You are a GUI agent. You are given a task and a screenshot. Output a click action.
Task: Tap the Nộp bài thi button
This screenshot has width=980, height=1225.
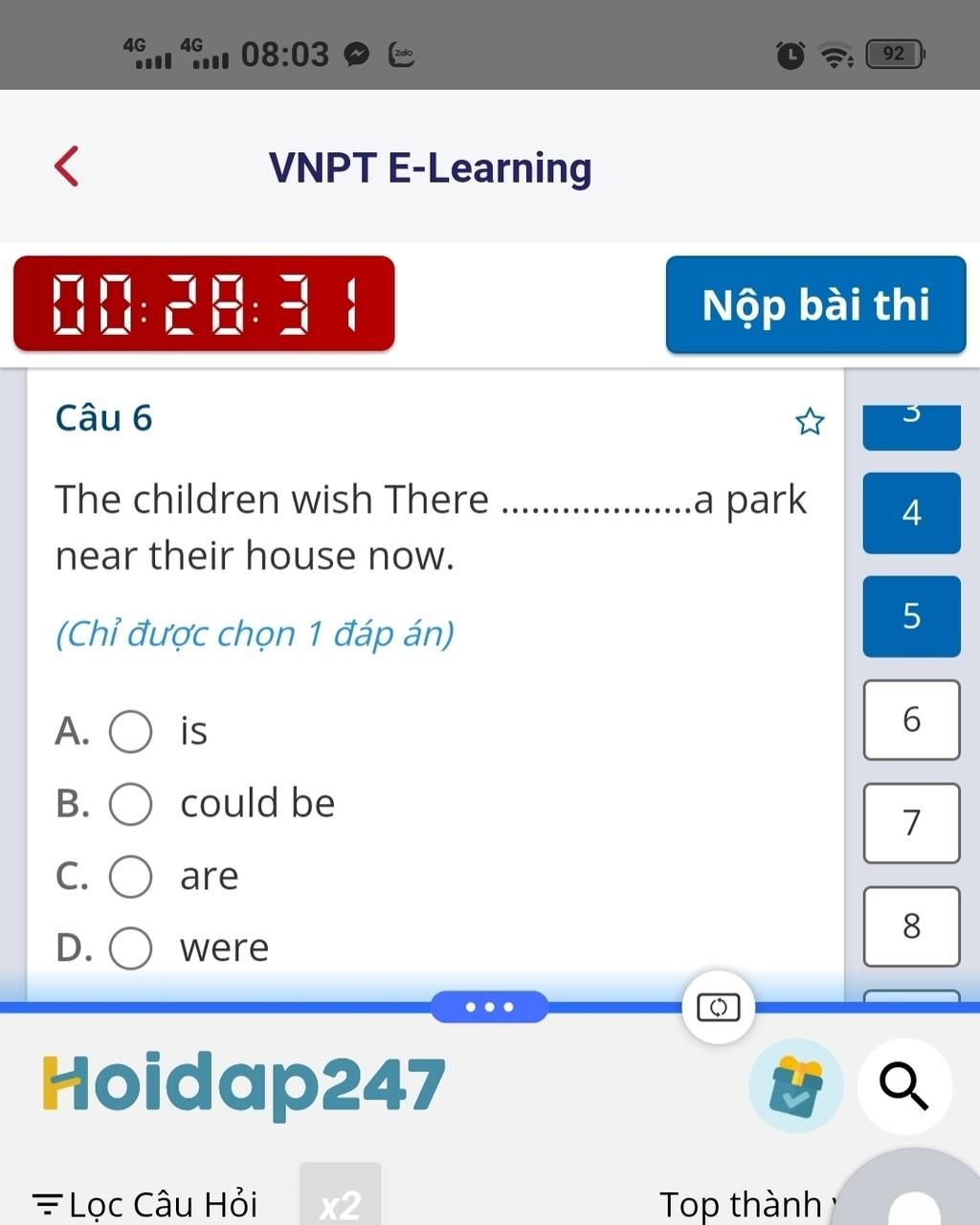815,305
